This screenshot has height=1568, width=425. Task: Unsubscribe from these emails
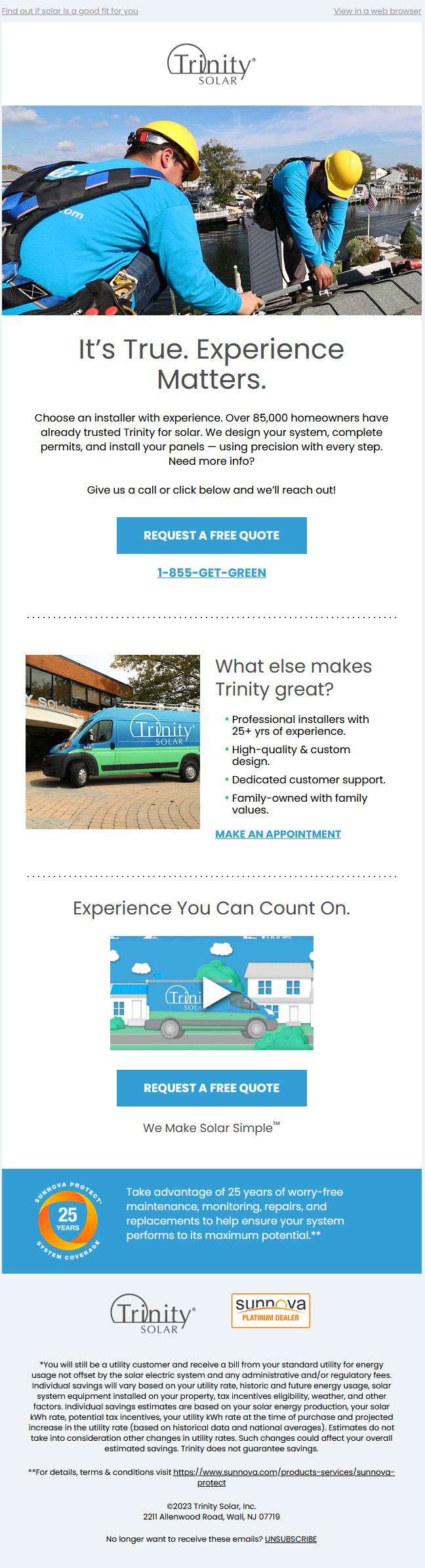point(291,1539)
